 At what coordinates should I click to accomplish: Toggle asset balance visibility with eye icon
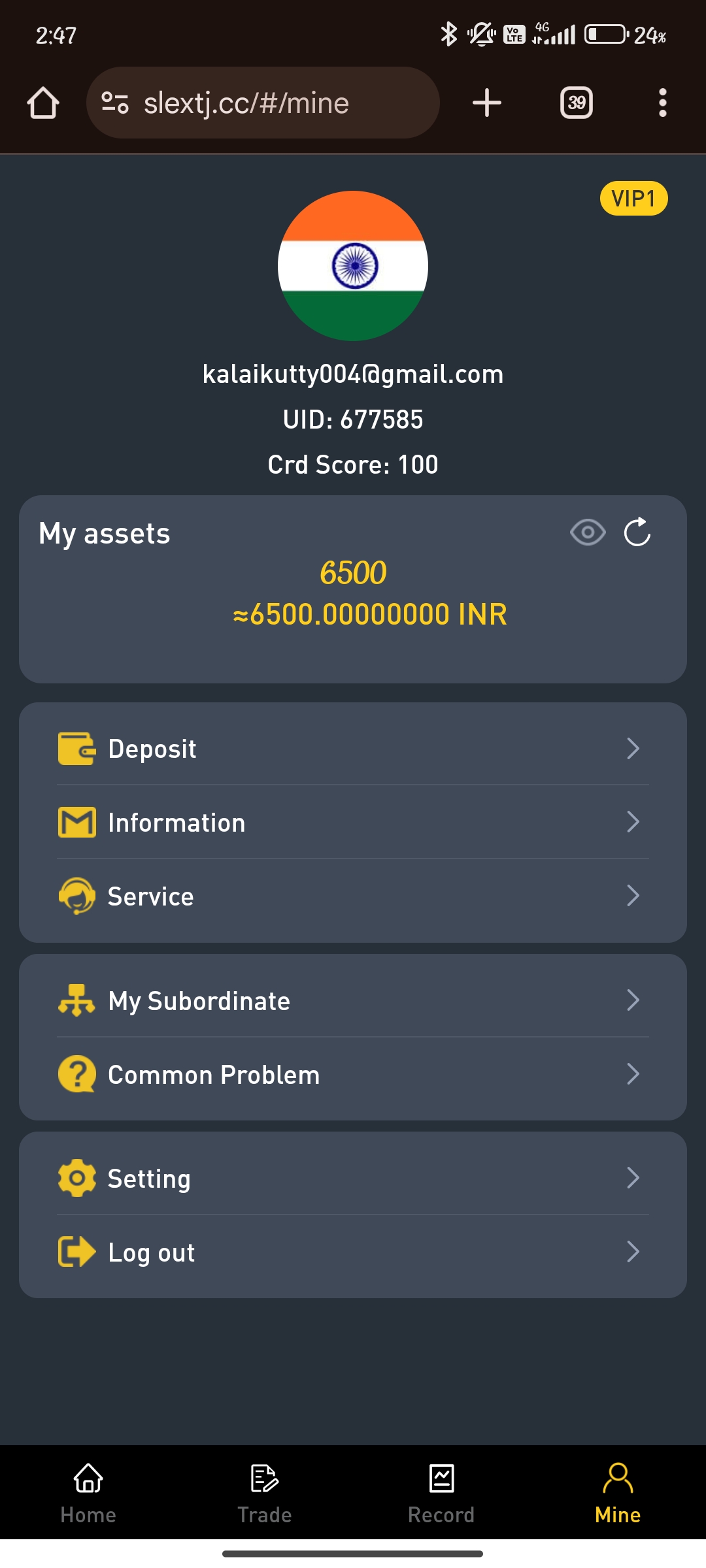pyautogui.click(x=588, y=532)
